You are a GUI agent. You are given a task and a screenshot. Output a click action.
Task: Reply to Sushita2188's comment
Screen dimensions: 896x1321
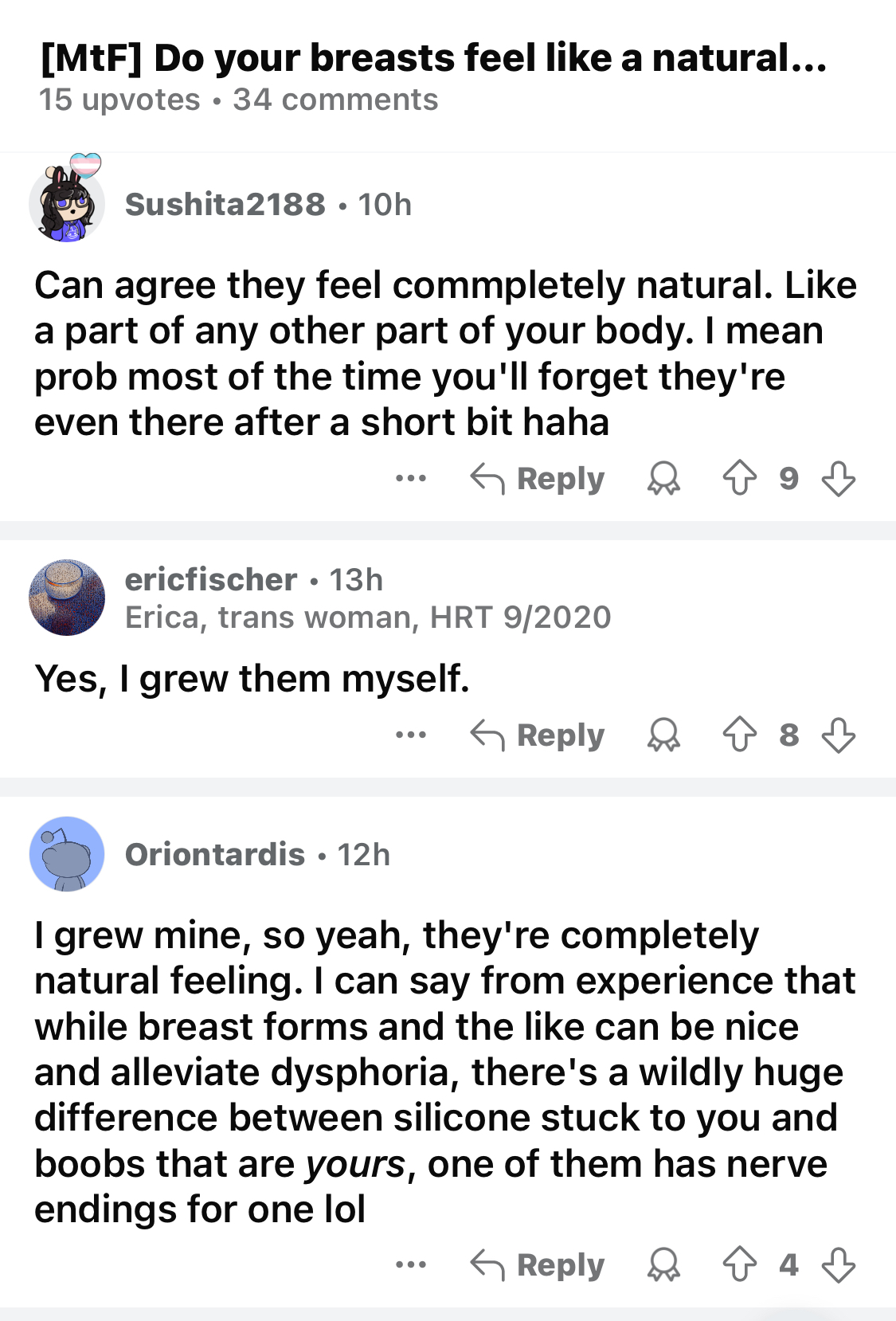[538, 479]
